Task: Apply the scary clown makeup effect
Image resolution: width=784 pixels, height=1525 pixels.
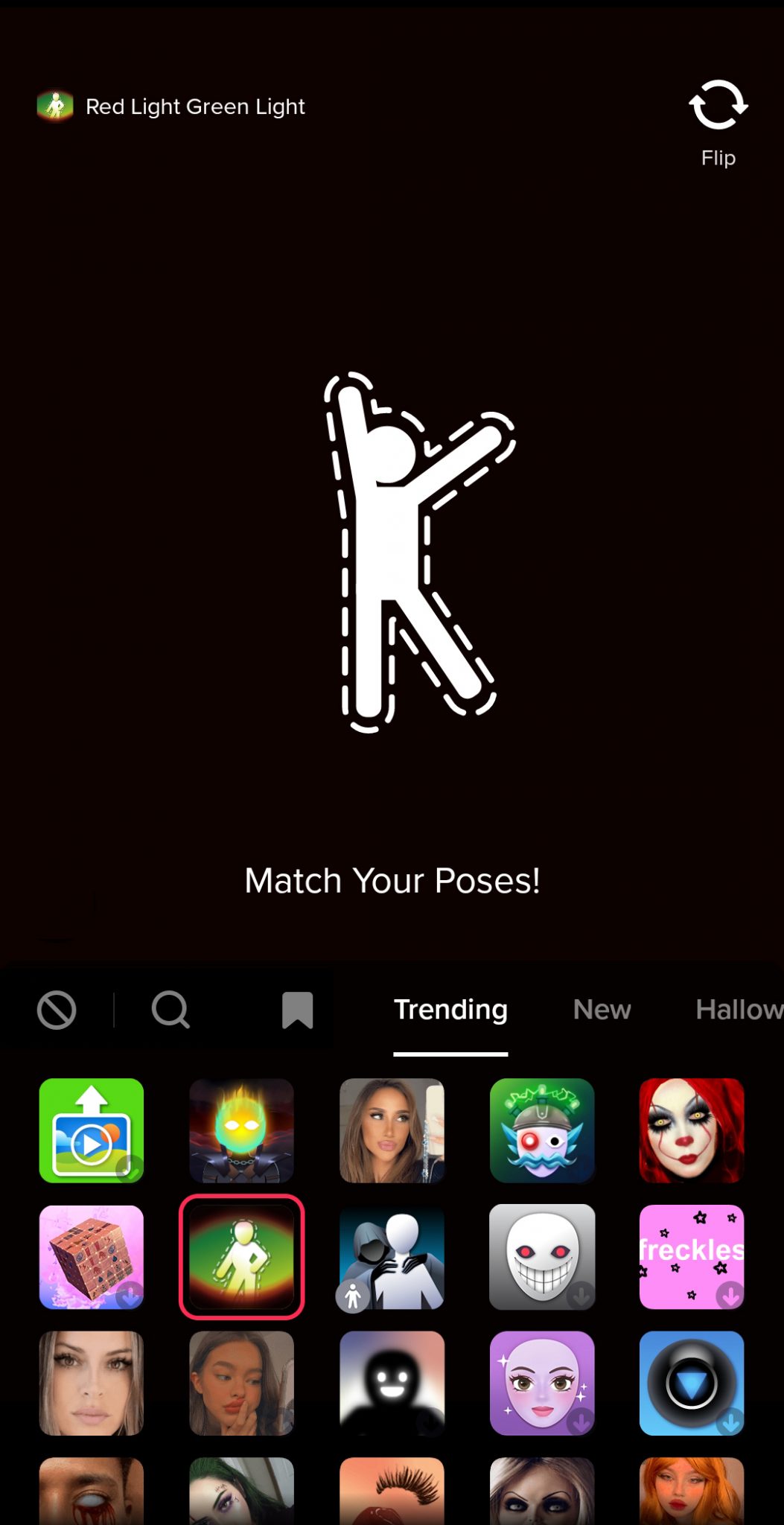Action: pos(692,1130)
